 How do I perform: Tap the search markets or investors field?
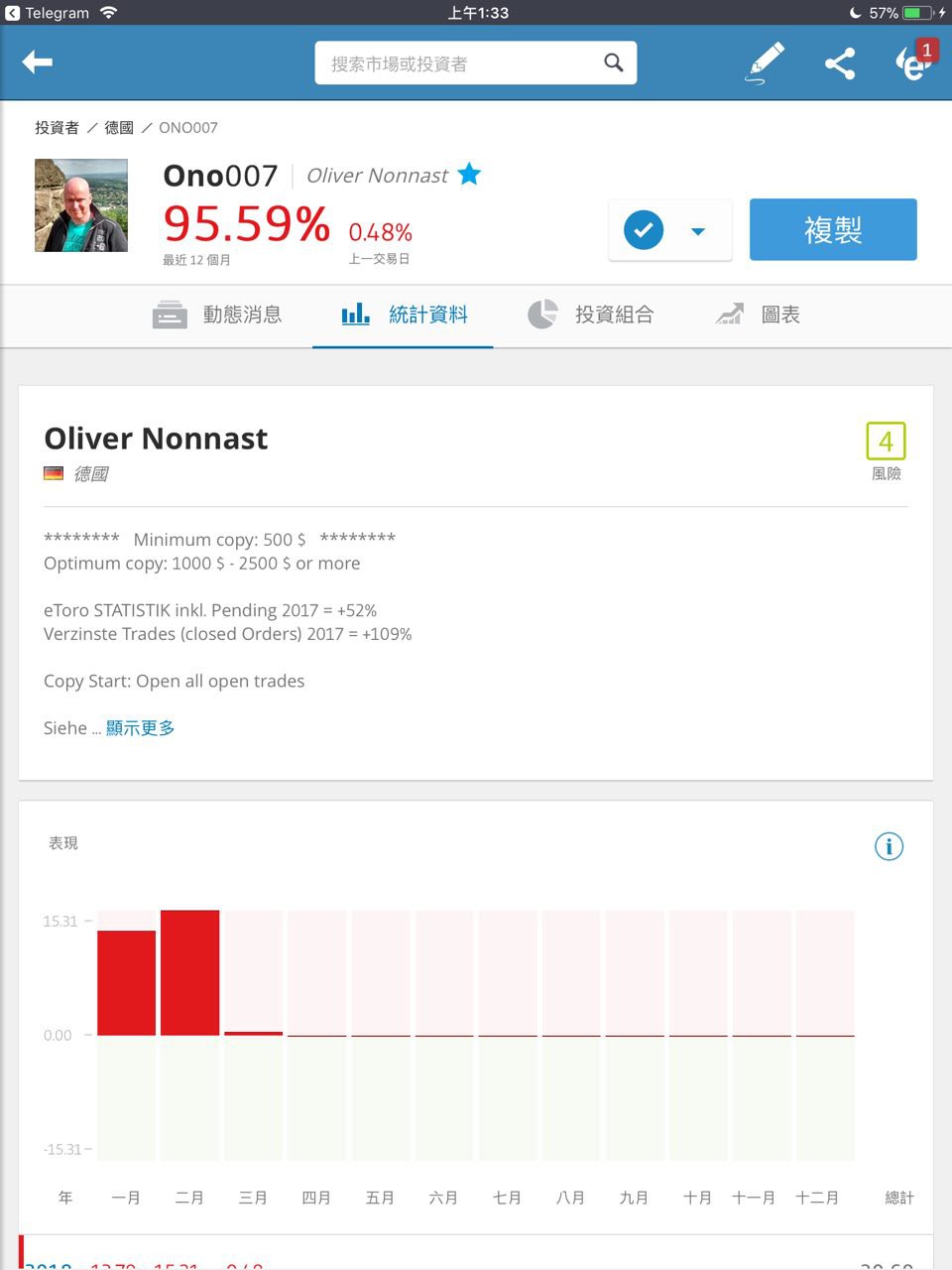[456, 63]
